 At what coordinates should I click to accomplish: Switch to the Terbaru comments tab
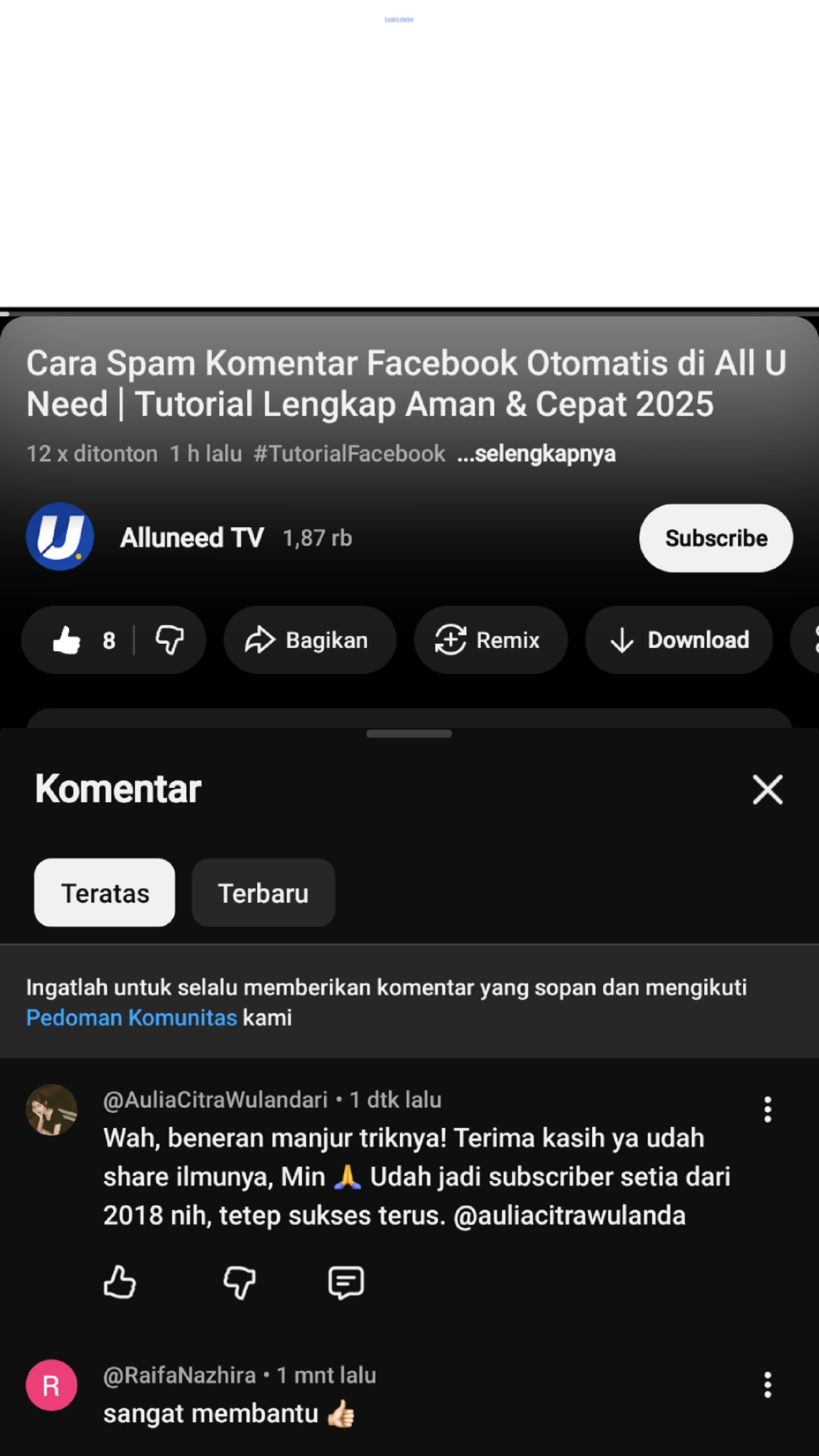(x=264, y=893)
